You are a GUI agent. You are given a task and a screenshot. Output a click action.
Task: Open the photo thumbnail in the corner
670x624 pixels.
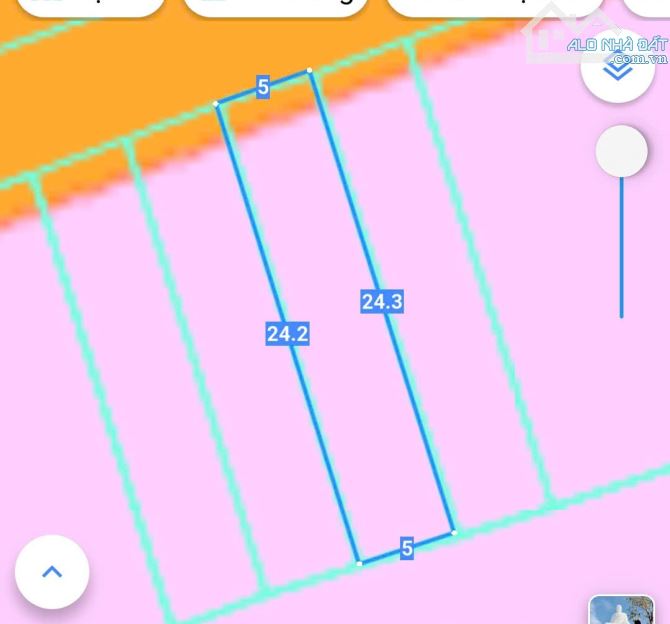621,609
